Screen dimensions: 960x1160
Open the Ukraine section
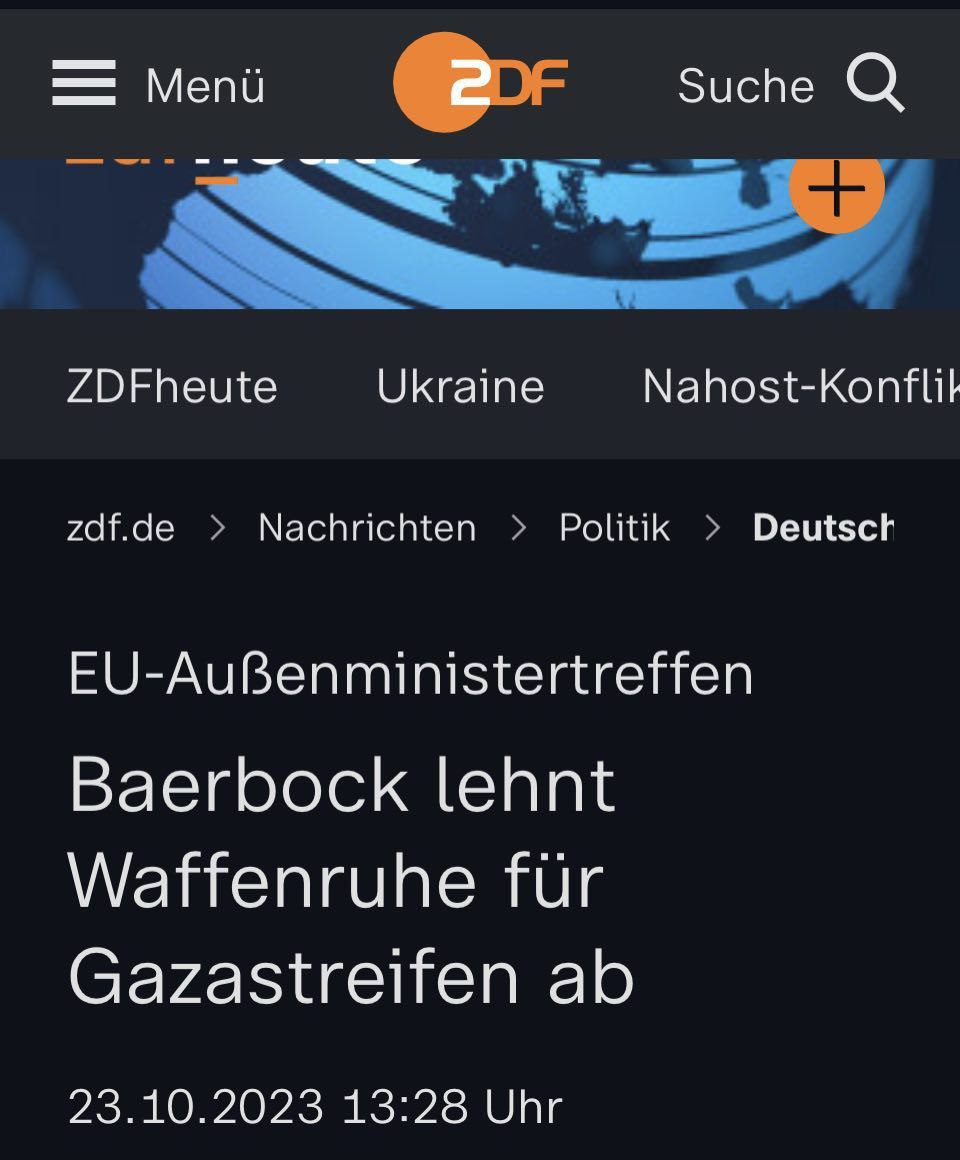click(x=460, y=386)
